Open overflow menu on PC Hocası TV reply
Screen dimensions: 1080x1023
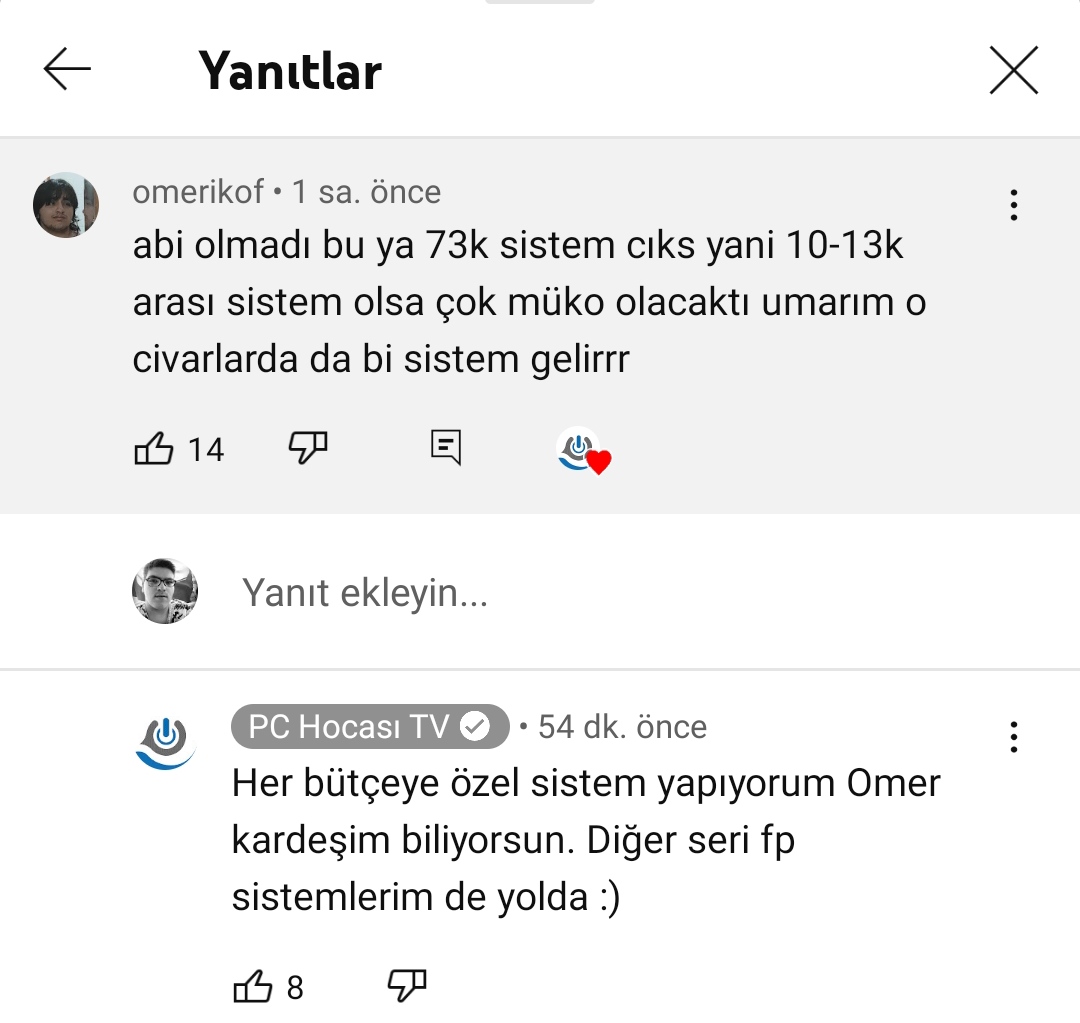[1013, 737]
